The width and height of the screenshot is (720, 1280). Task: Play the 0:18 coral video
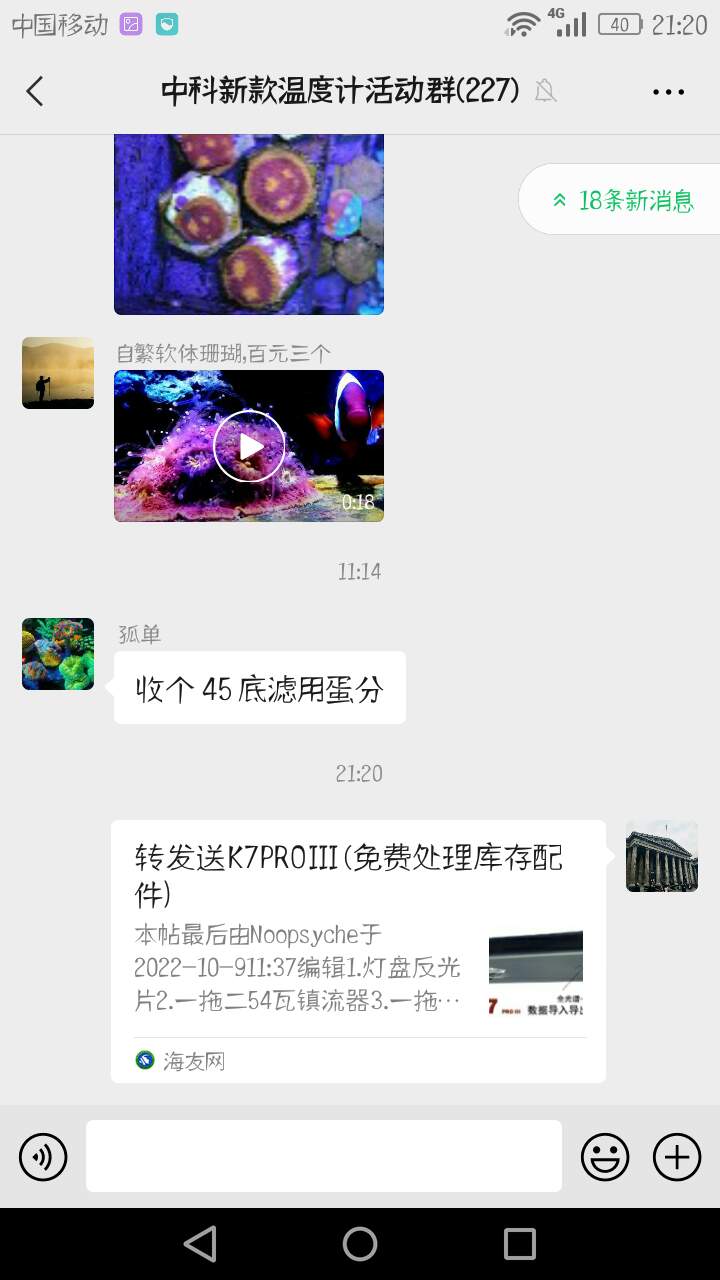[249, 446]
